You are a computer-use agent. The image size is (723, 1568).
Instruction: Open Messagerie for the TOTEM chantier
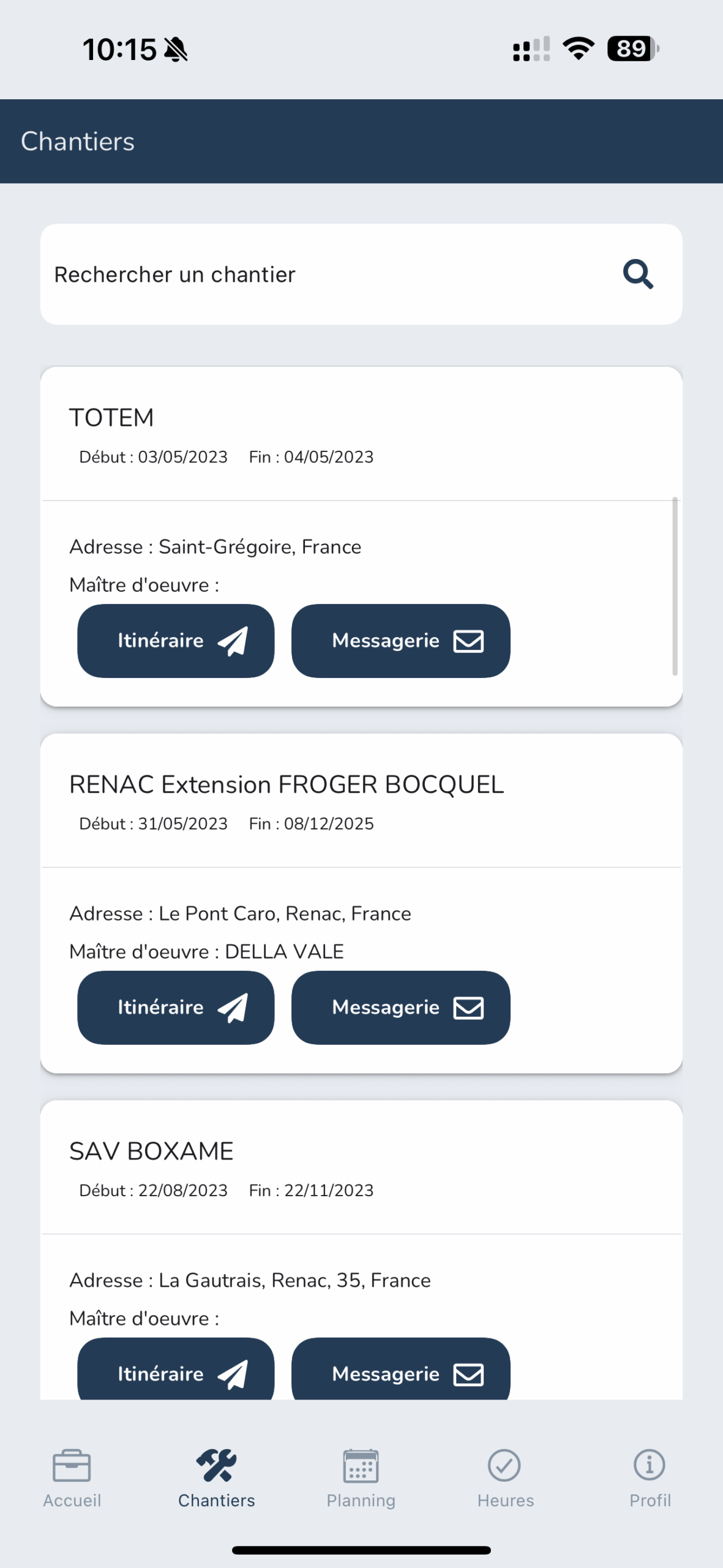pyautogui.click(x=400, y=641)
